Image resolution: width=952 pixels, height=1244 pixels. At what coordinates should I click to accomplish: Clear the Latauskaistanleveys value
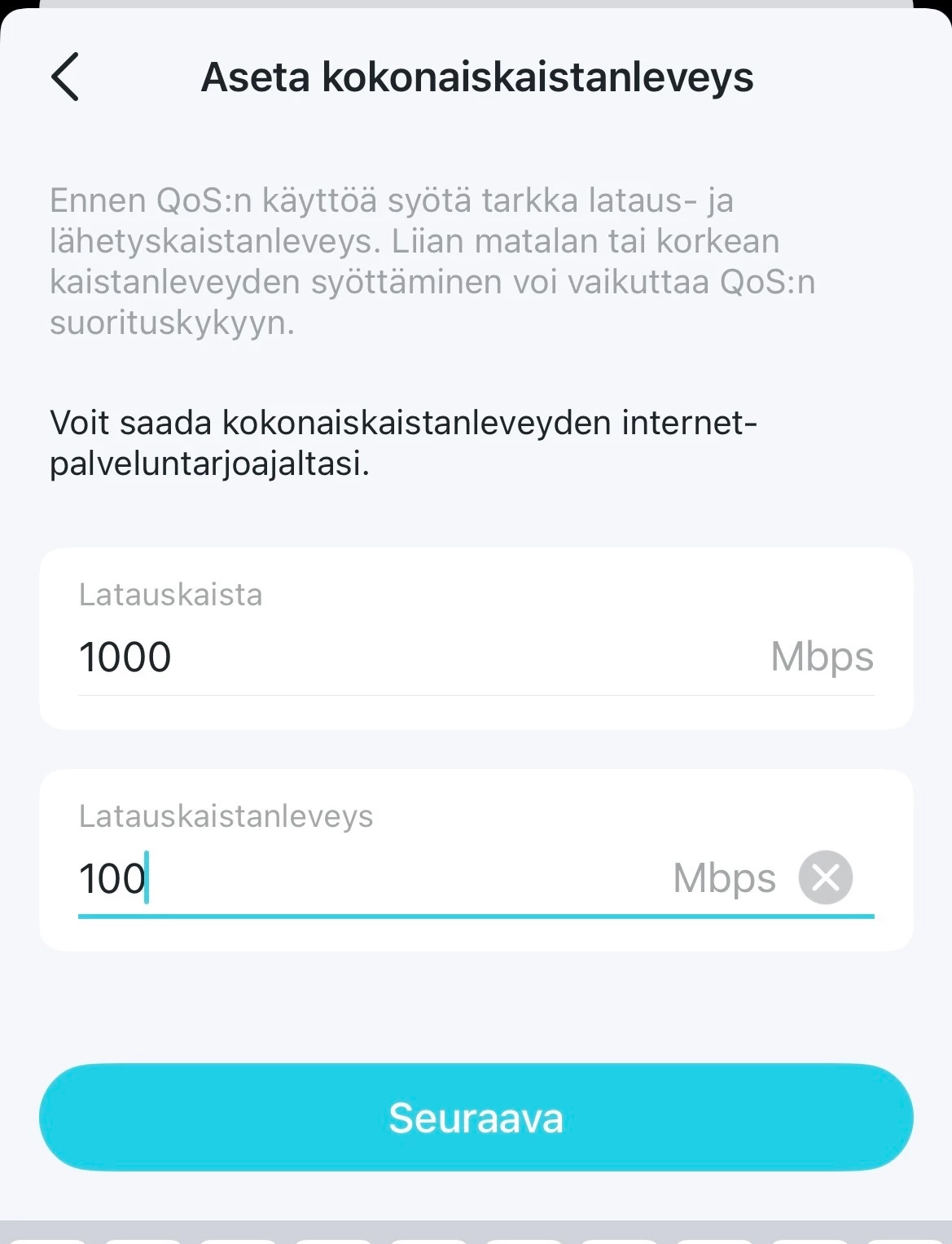[825, 877]
